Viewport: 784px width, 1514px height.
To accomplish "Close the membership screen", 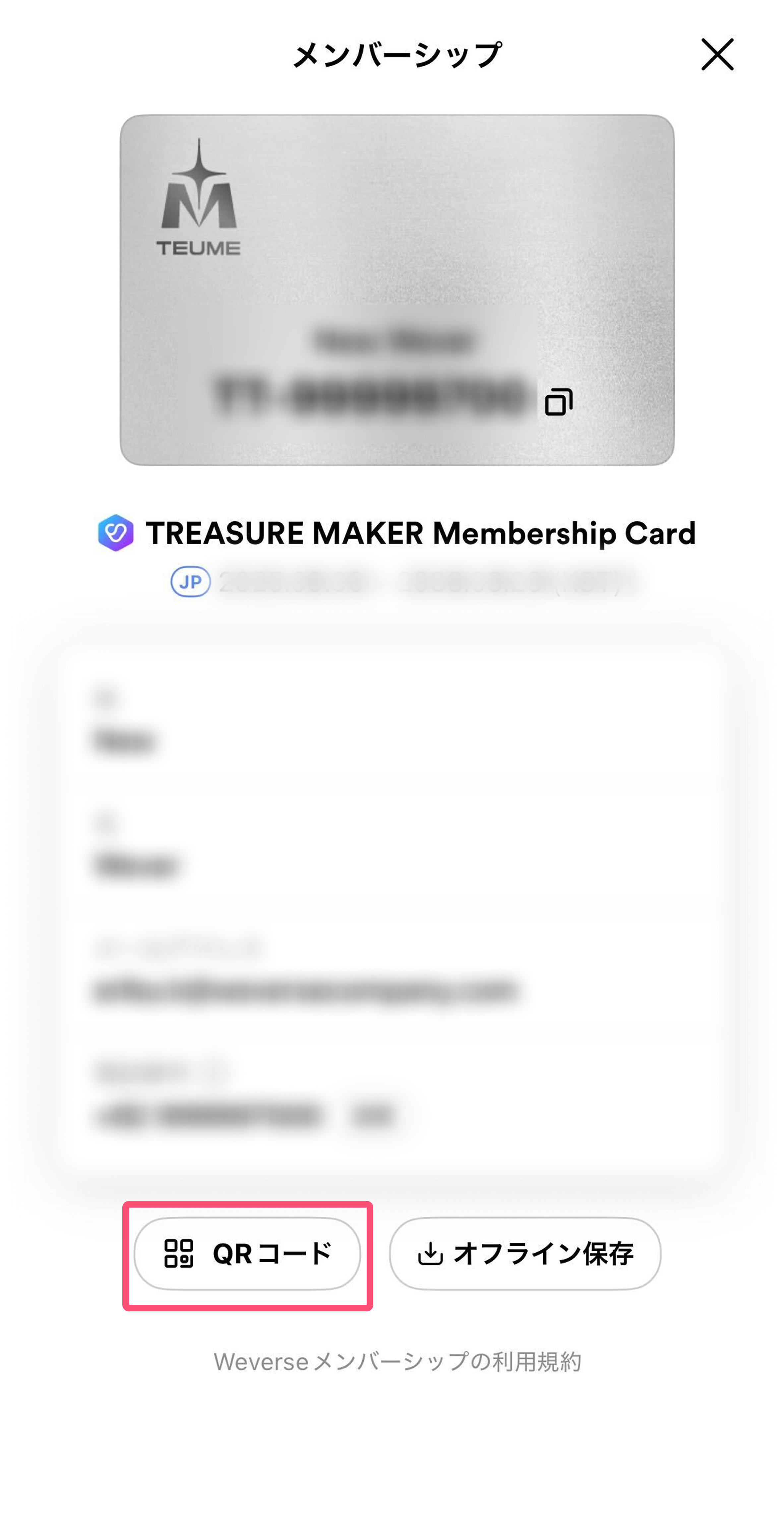I will pos(717,55).
